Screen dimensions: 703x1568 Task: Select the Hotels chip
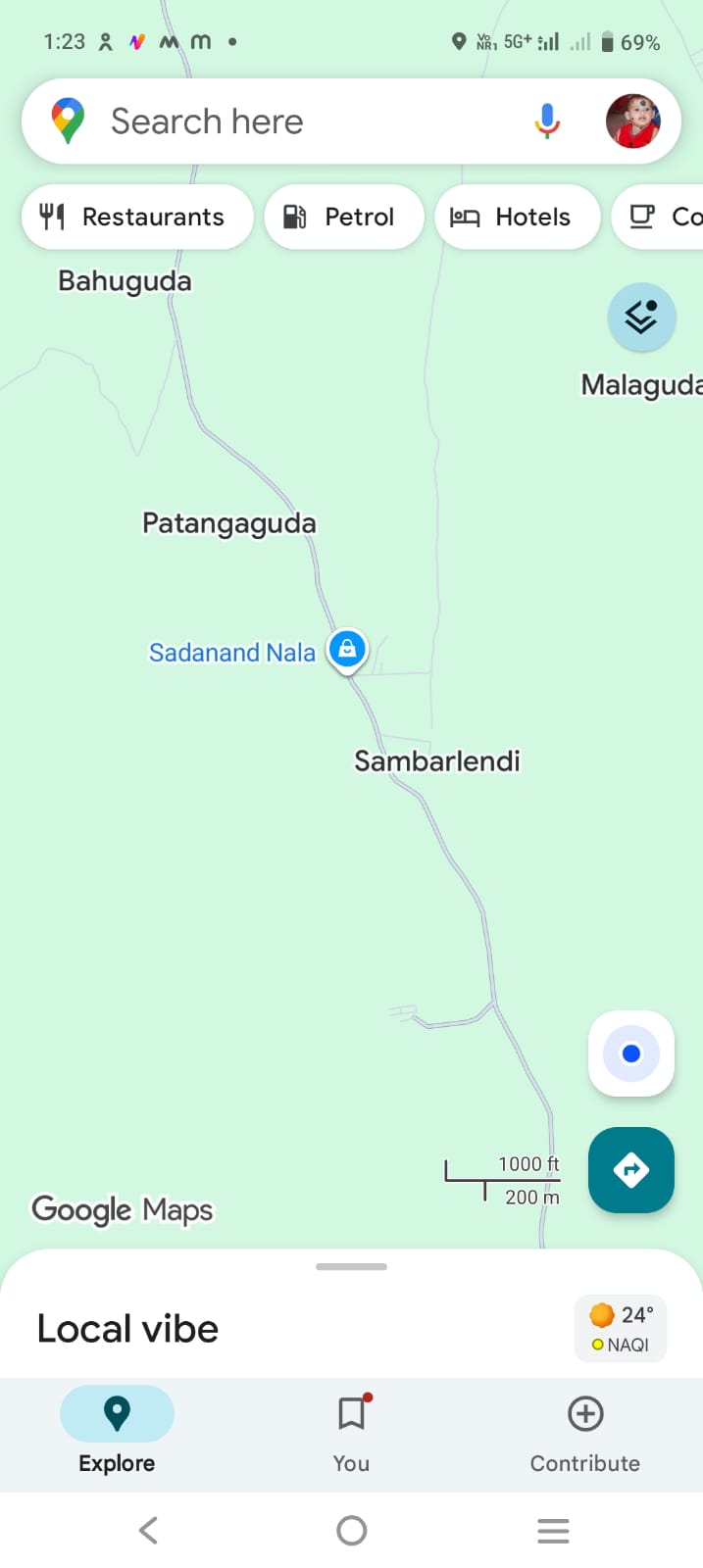[517, 217]
